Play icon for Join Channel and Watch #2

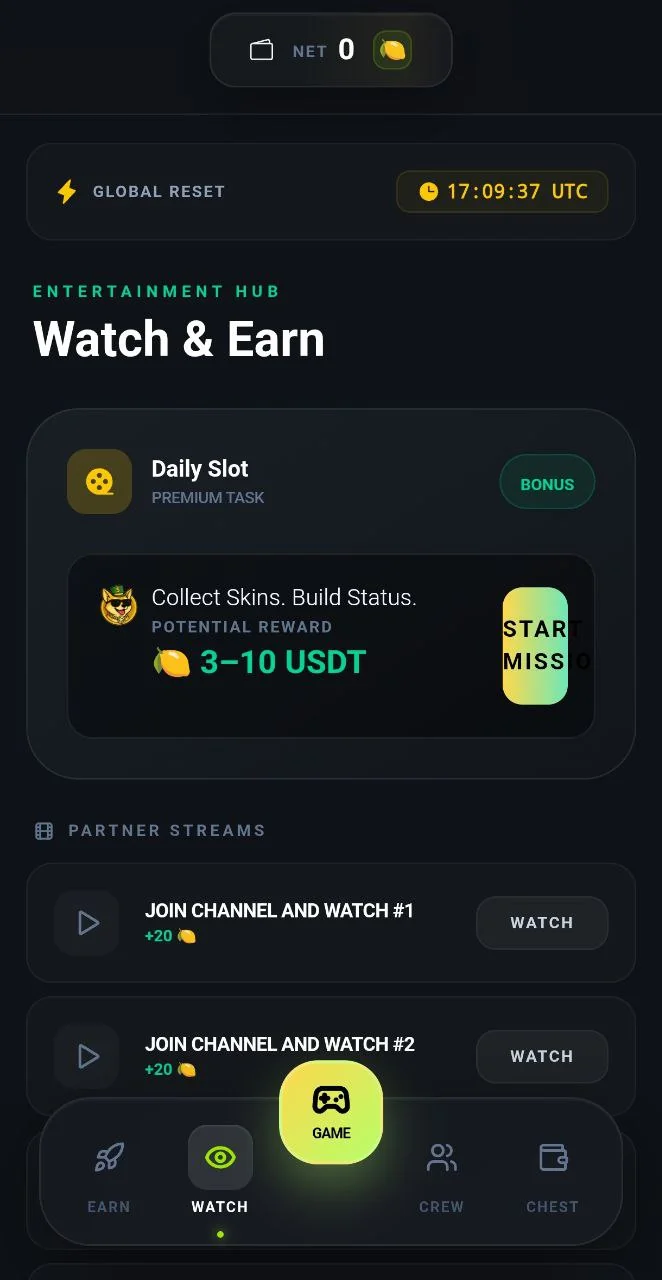point(87,1056)
